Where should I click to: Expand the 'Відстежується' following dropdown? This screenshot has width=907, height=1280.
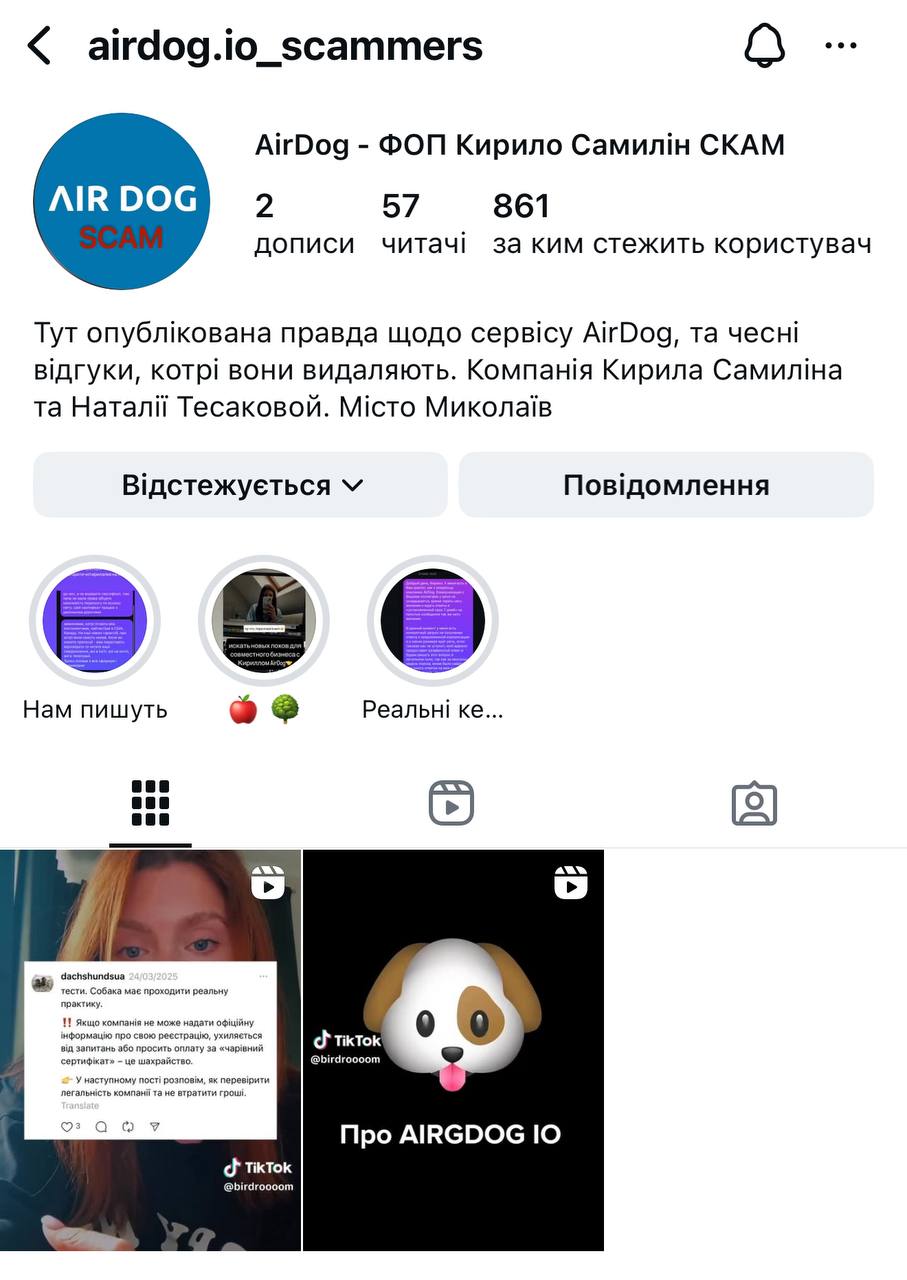point(240,485)
